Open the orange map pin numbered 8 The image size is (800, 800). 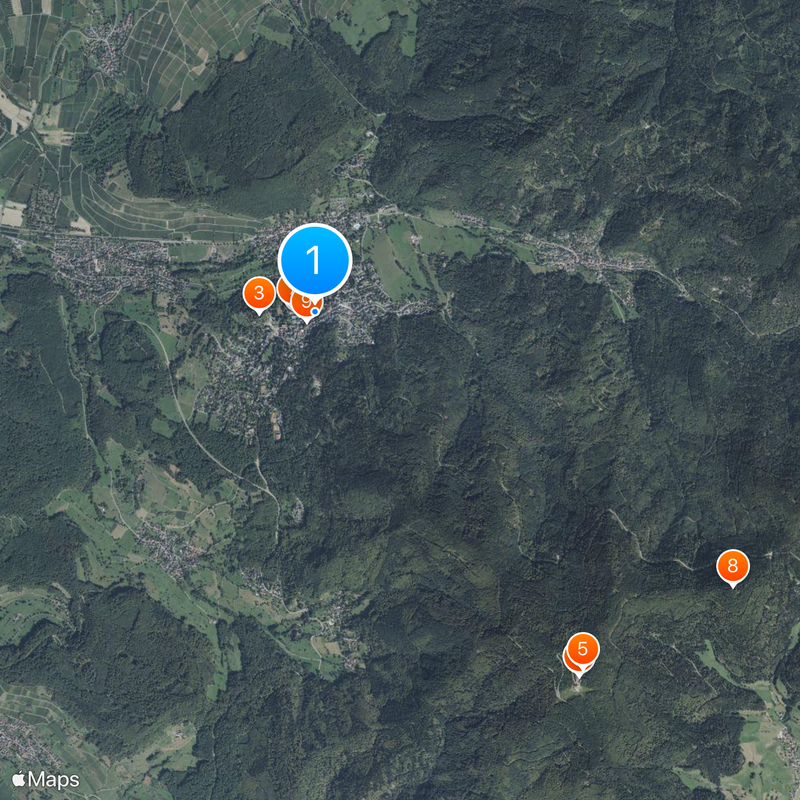pos(732,567)
